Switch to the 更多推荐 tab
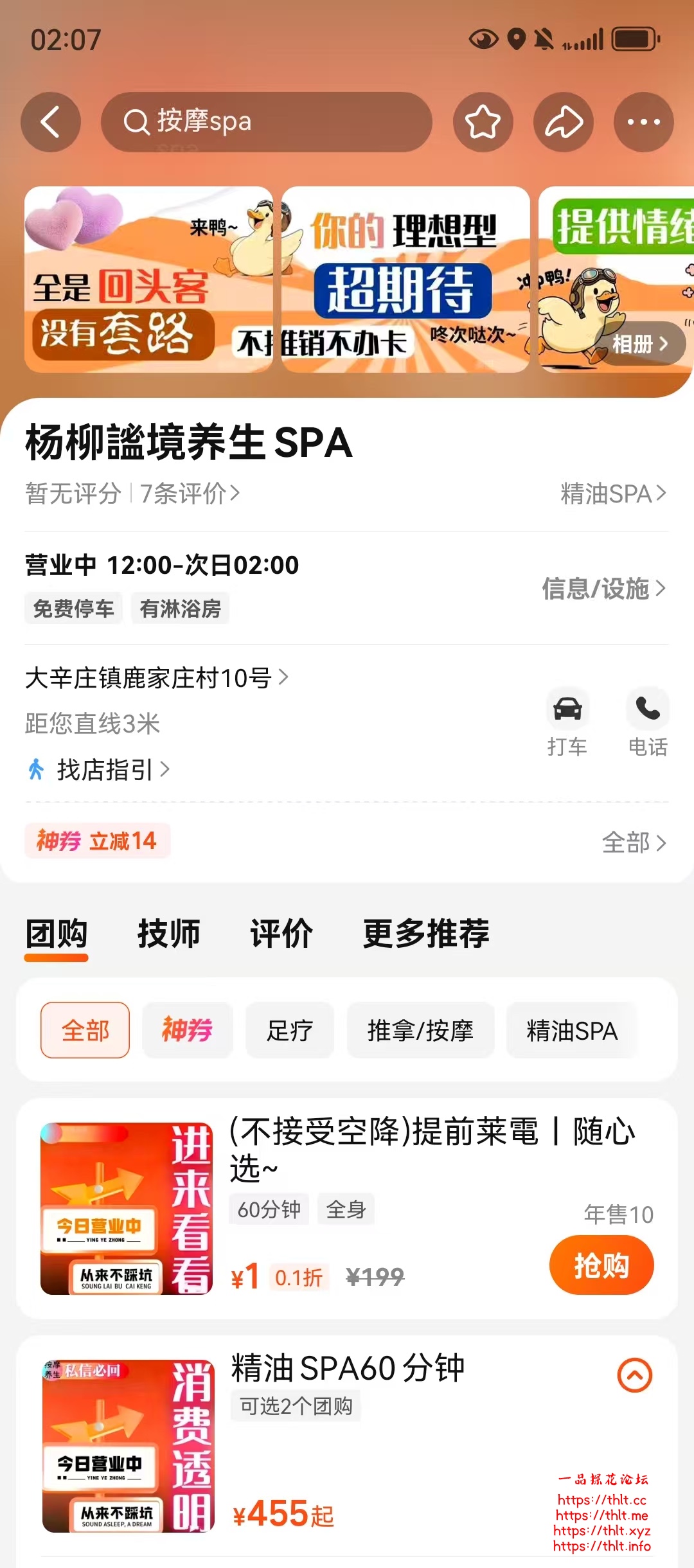This screenshot has width=694, height=1568. (x=426, y=934)
